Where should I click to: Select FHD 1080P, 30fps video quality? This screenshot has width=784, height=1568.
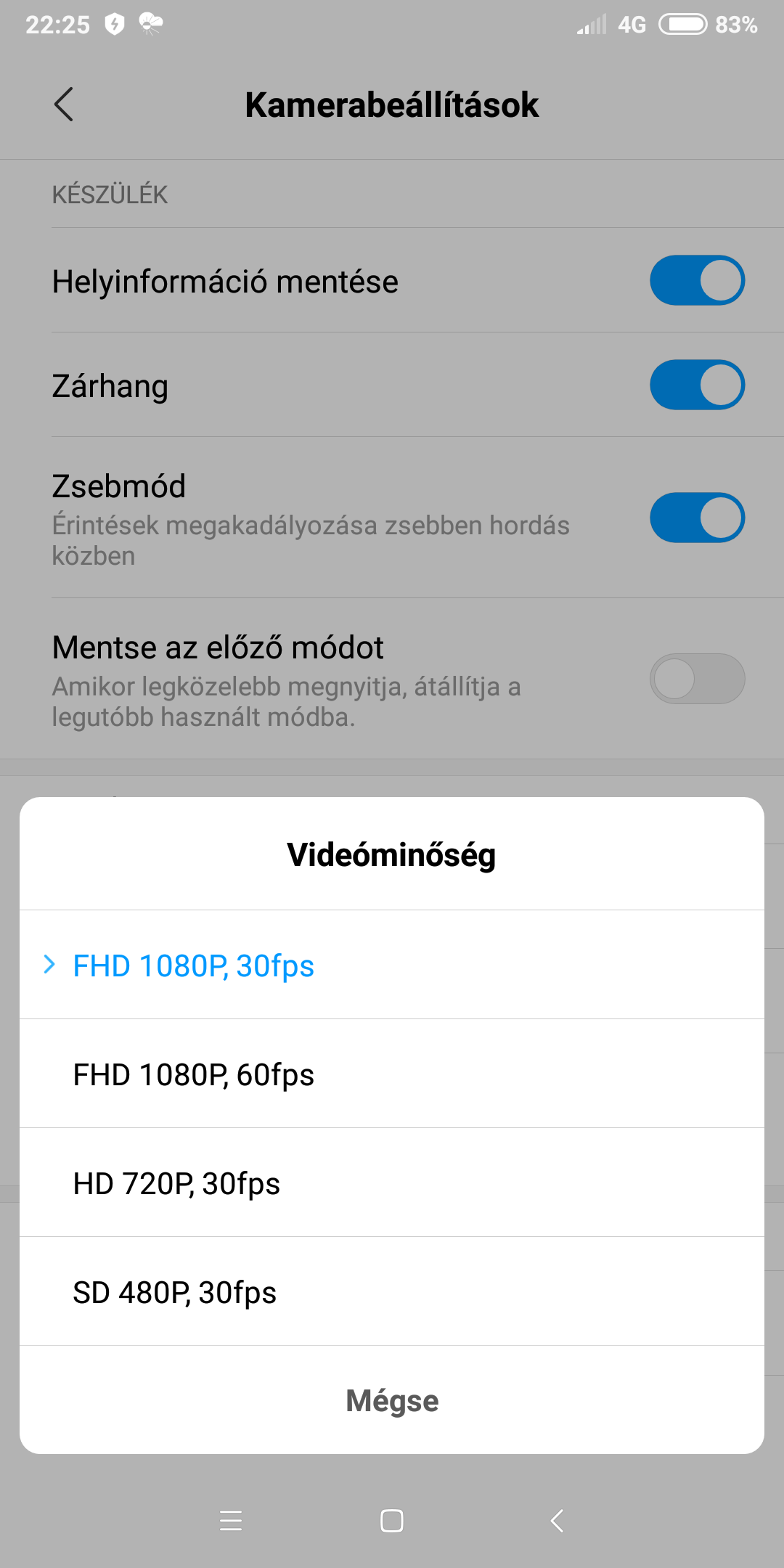(x=194, y=965)
